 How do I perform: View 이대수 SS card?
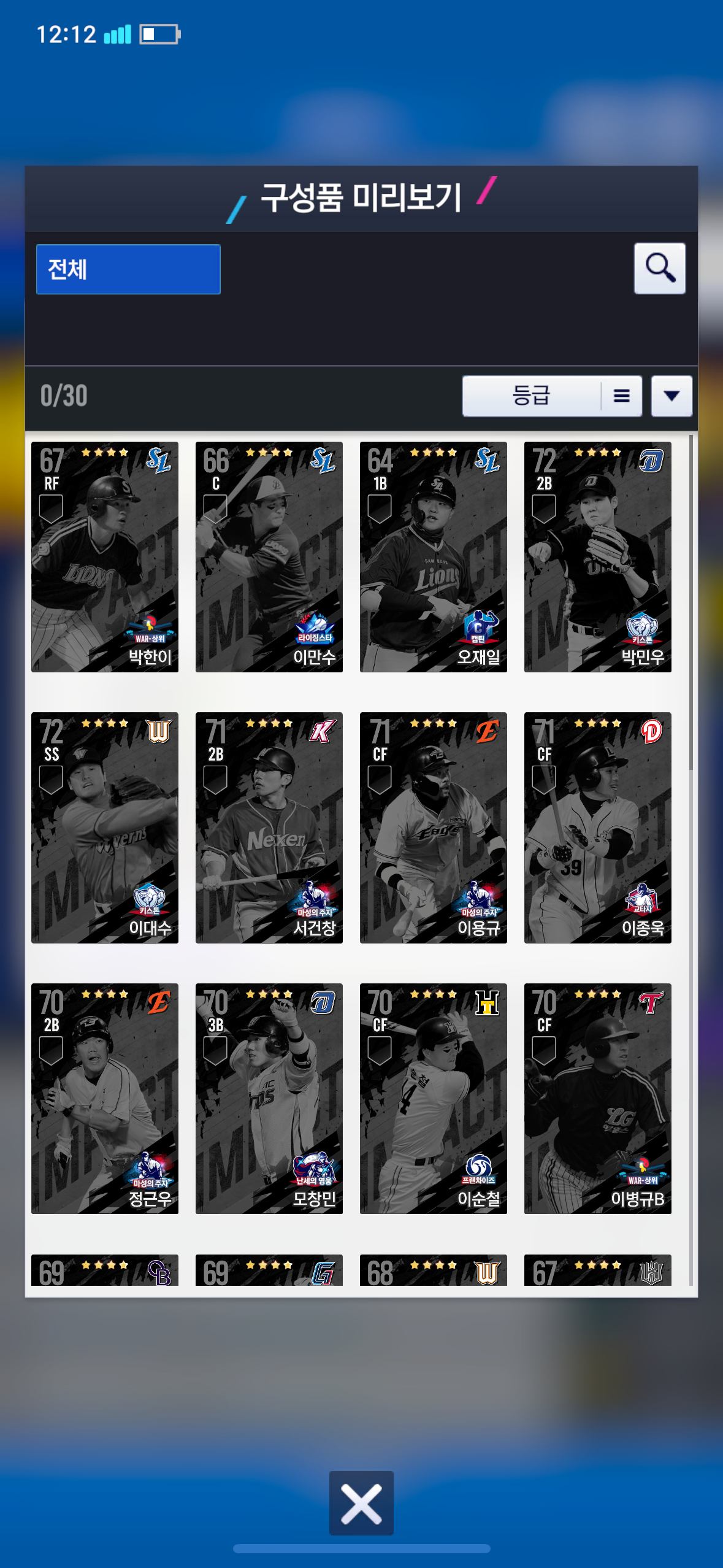[105, 828]
